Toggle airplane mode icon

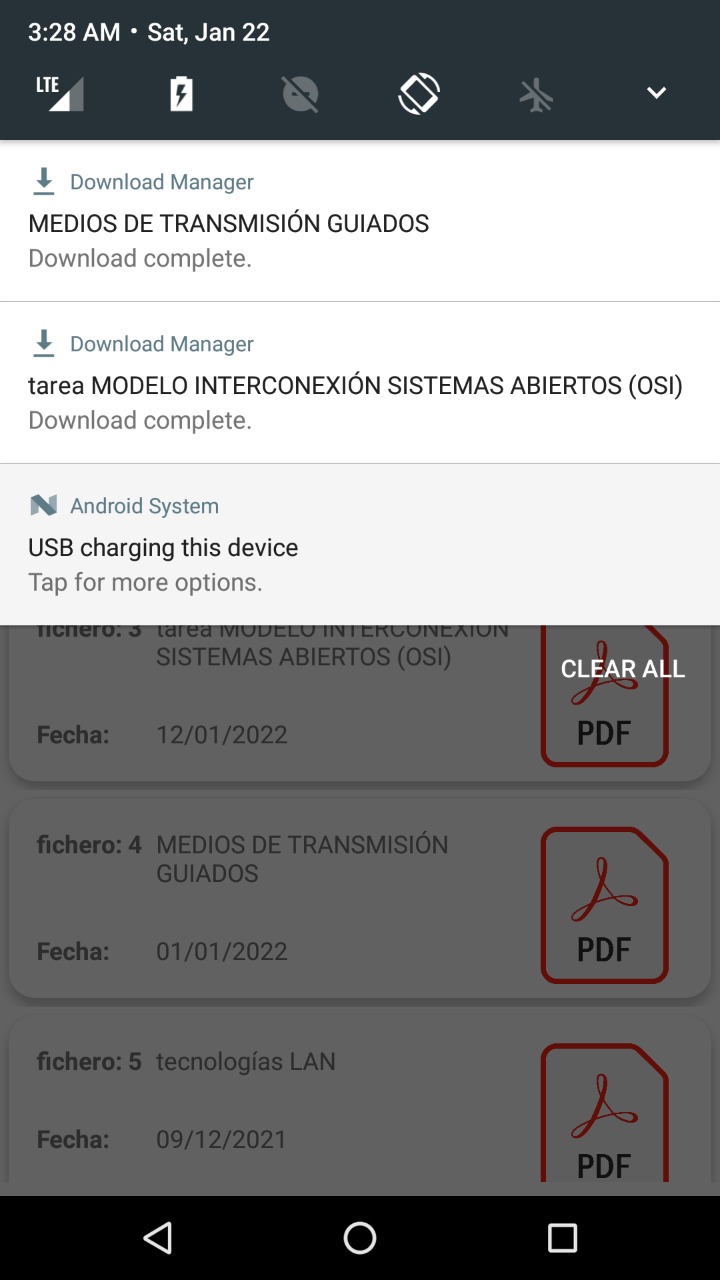point(537,92)
